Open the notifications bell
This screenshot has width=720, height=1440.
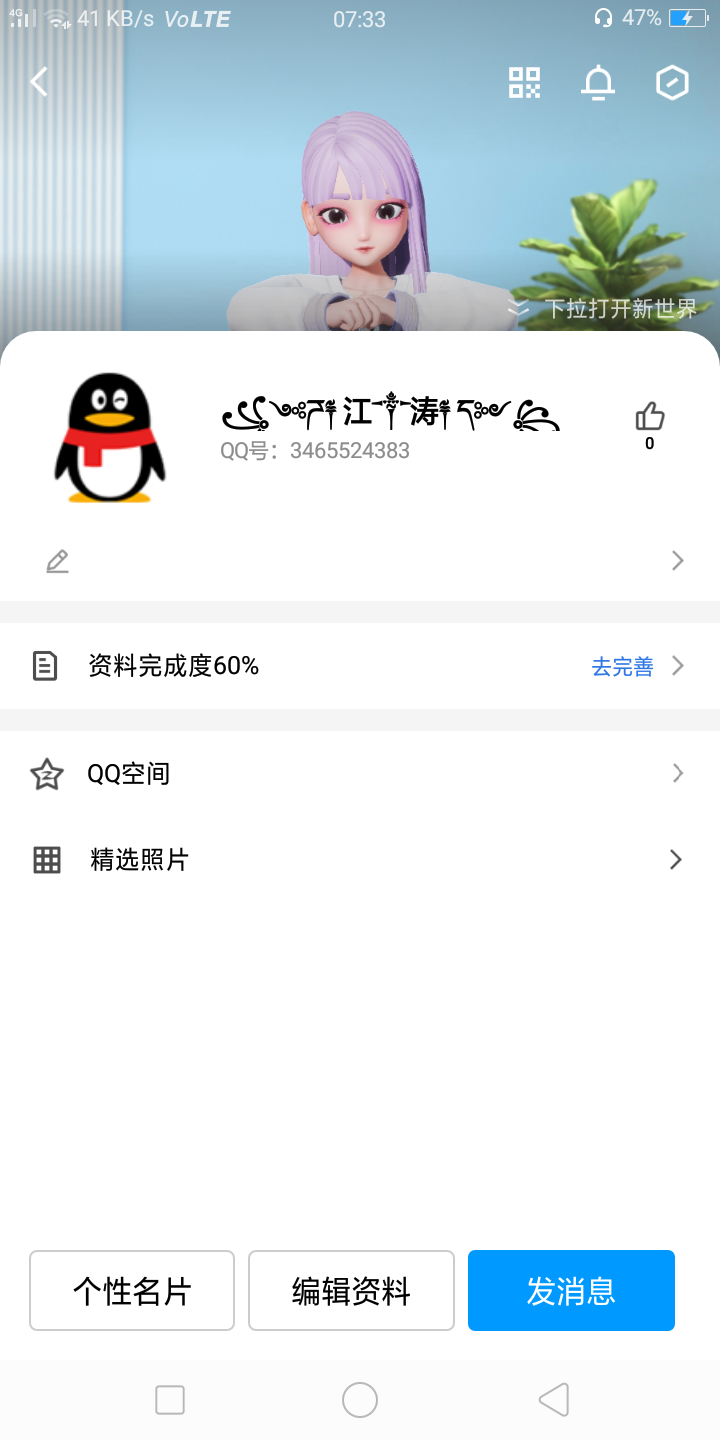[598, 83]
